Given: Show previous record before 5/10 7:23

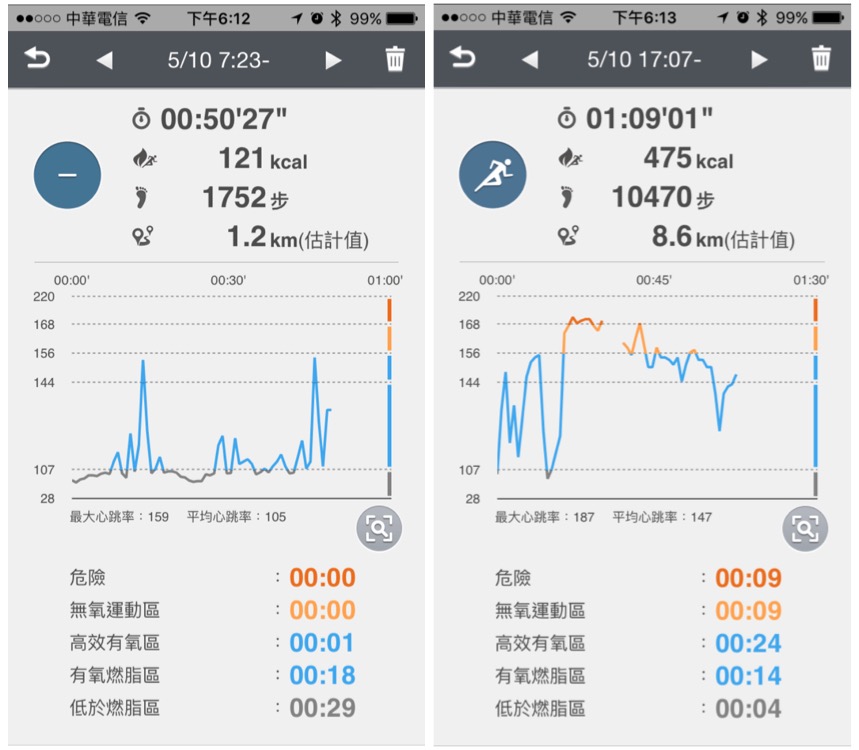Looking at the screenshot, I should point(104,60).
